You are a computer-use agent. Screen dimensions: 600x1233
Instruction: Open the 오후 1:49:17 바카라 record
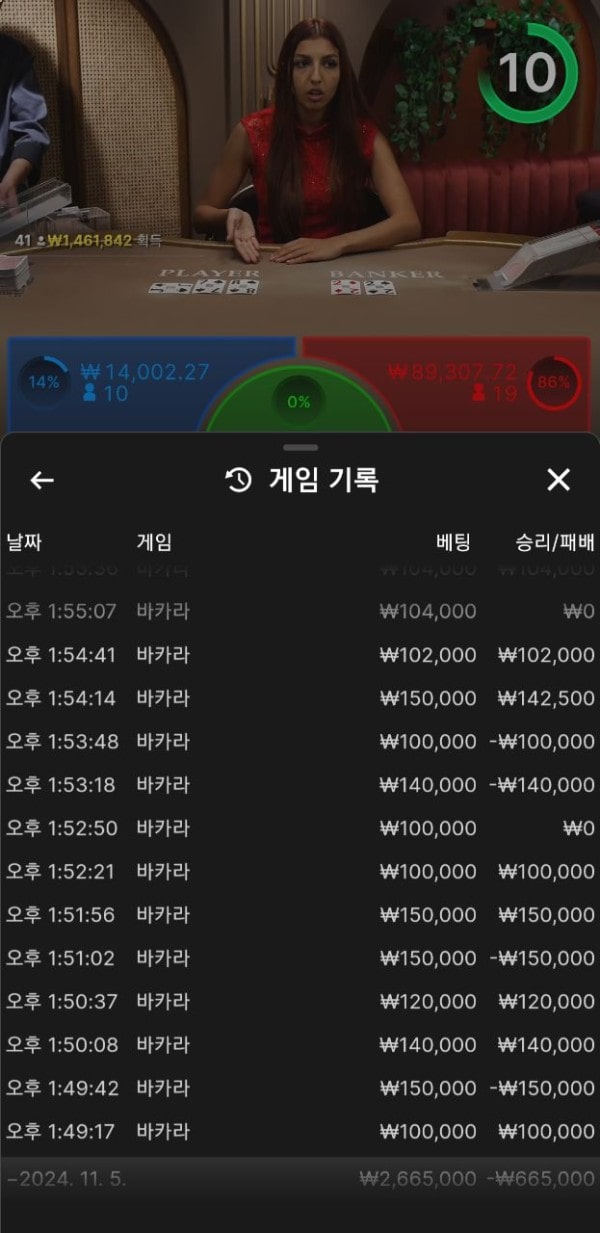(300, 1131)
